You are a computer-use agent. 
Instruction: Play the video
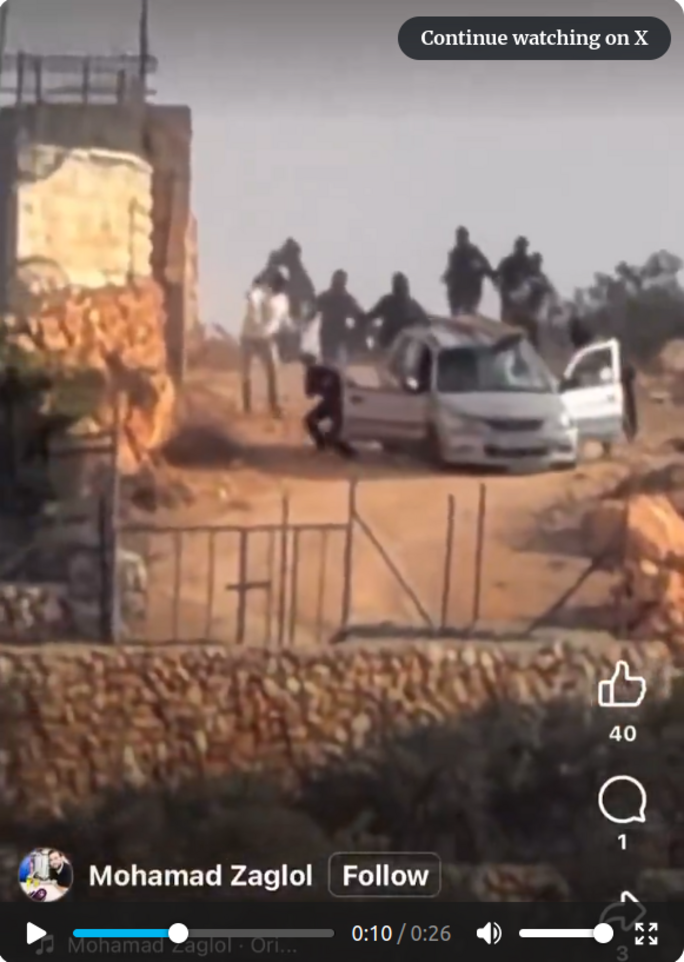[36, 933]
